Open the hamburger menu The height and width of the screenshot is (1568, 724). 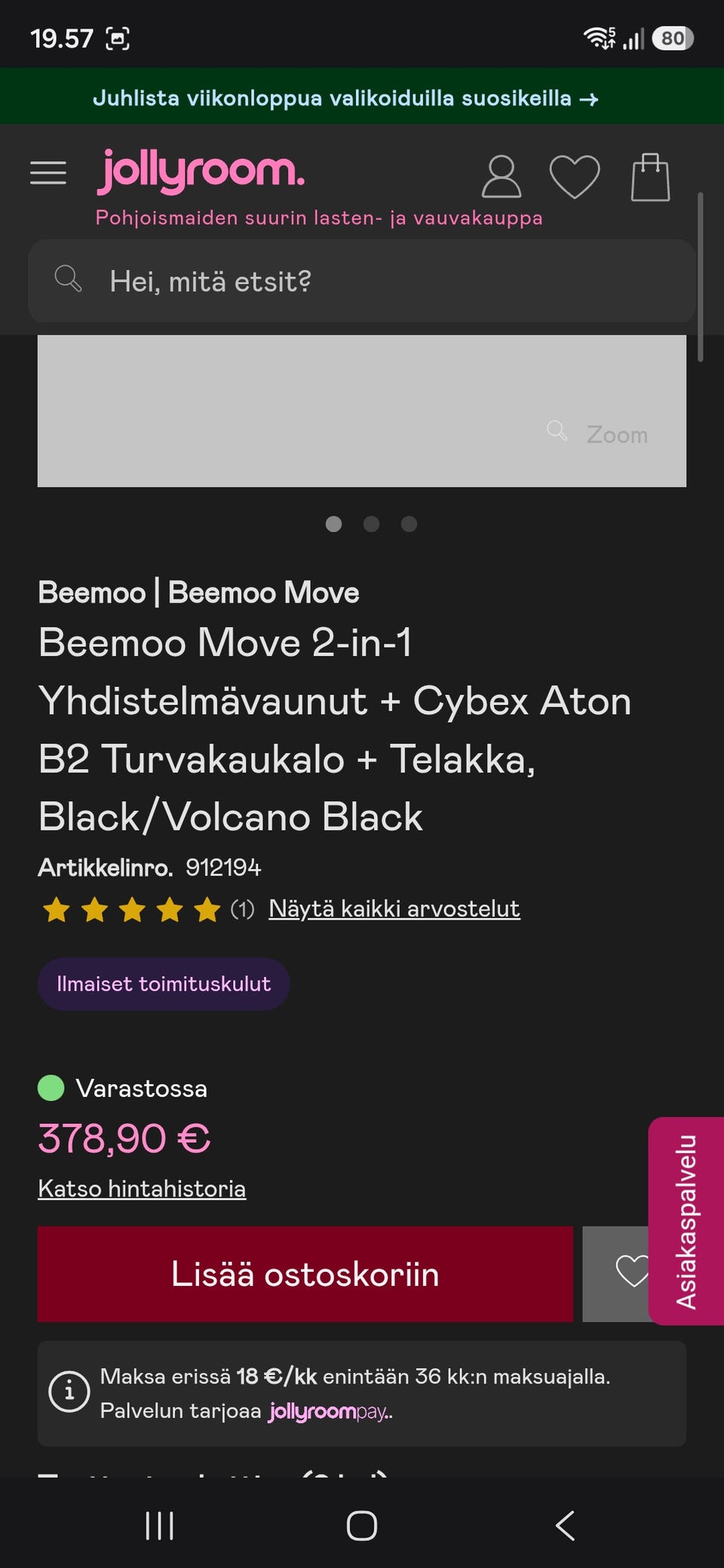point(48,173)
